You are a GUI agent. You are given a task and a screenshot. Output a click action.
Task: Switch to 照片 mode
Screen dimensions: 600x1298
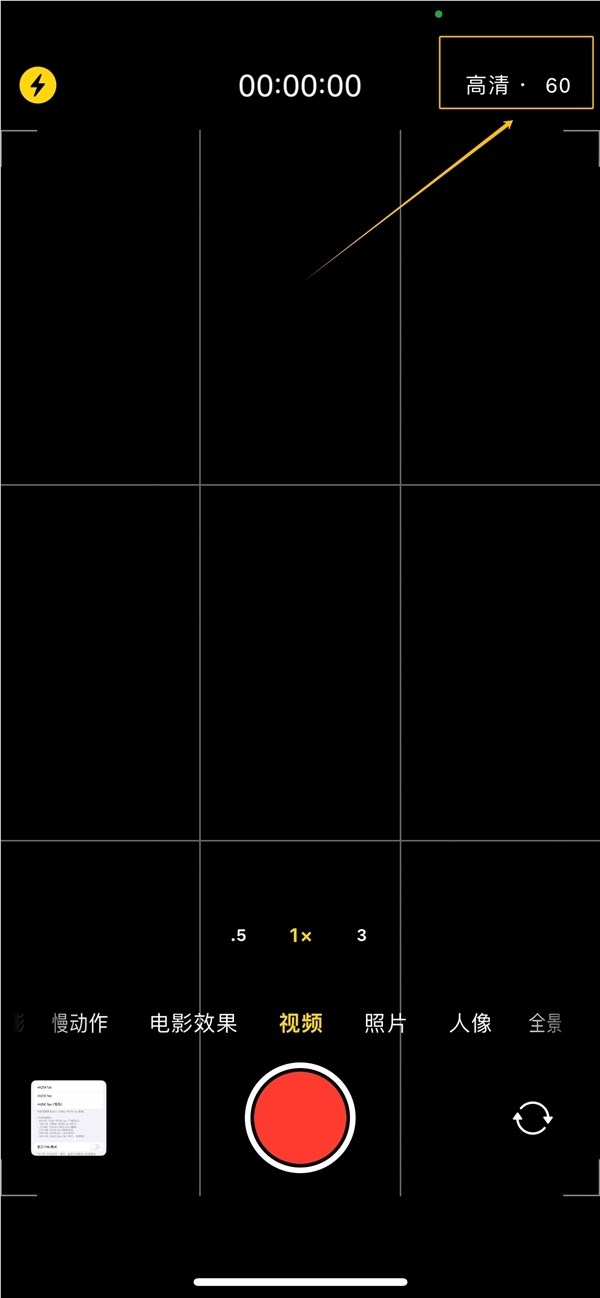[x=385, y=1023]
